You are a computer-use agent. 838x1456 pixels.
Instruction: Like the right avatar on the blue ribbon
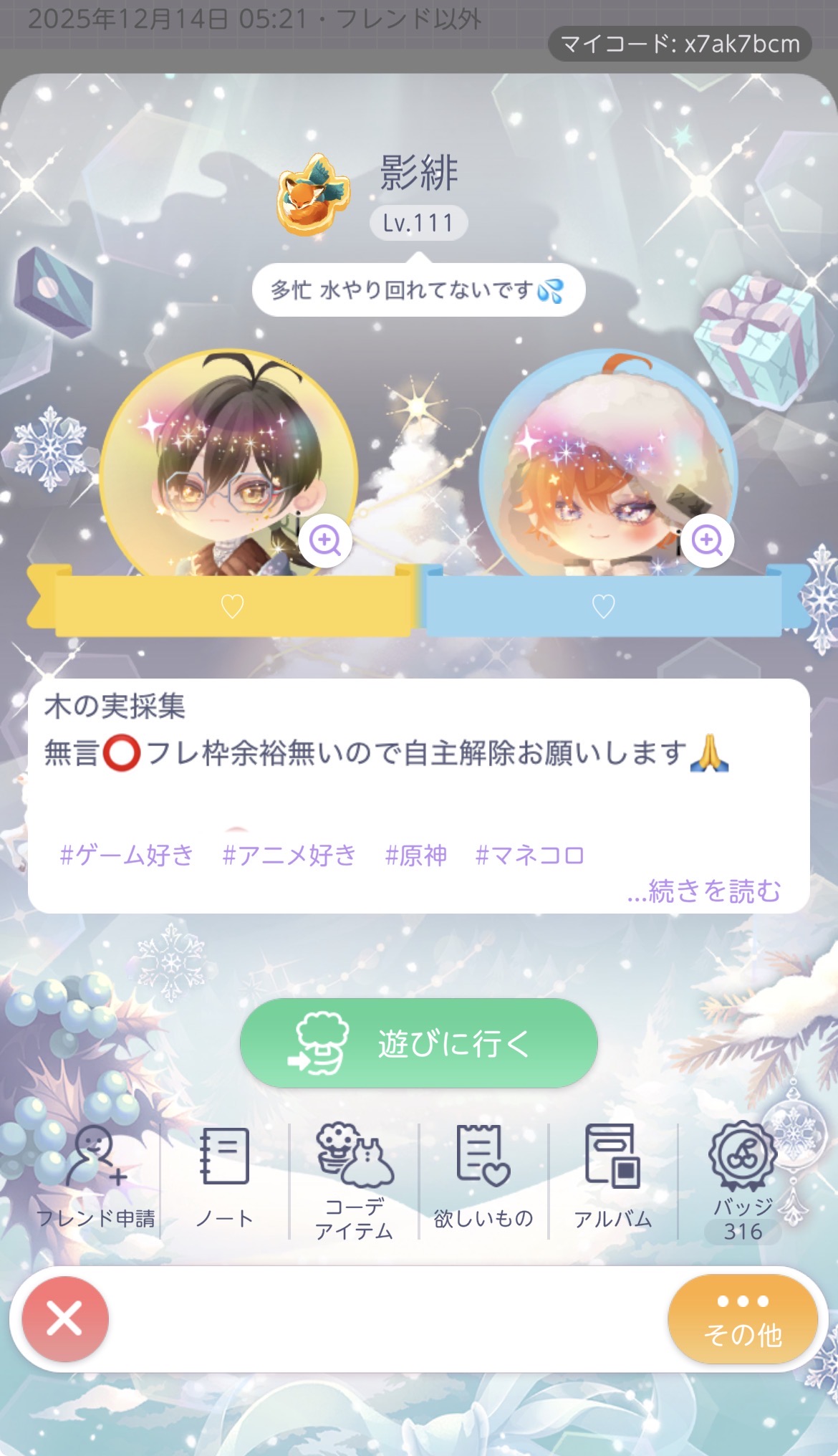tap(603, 606)
